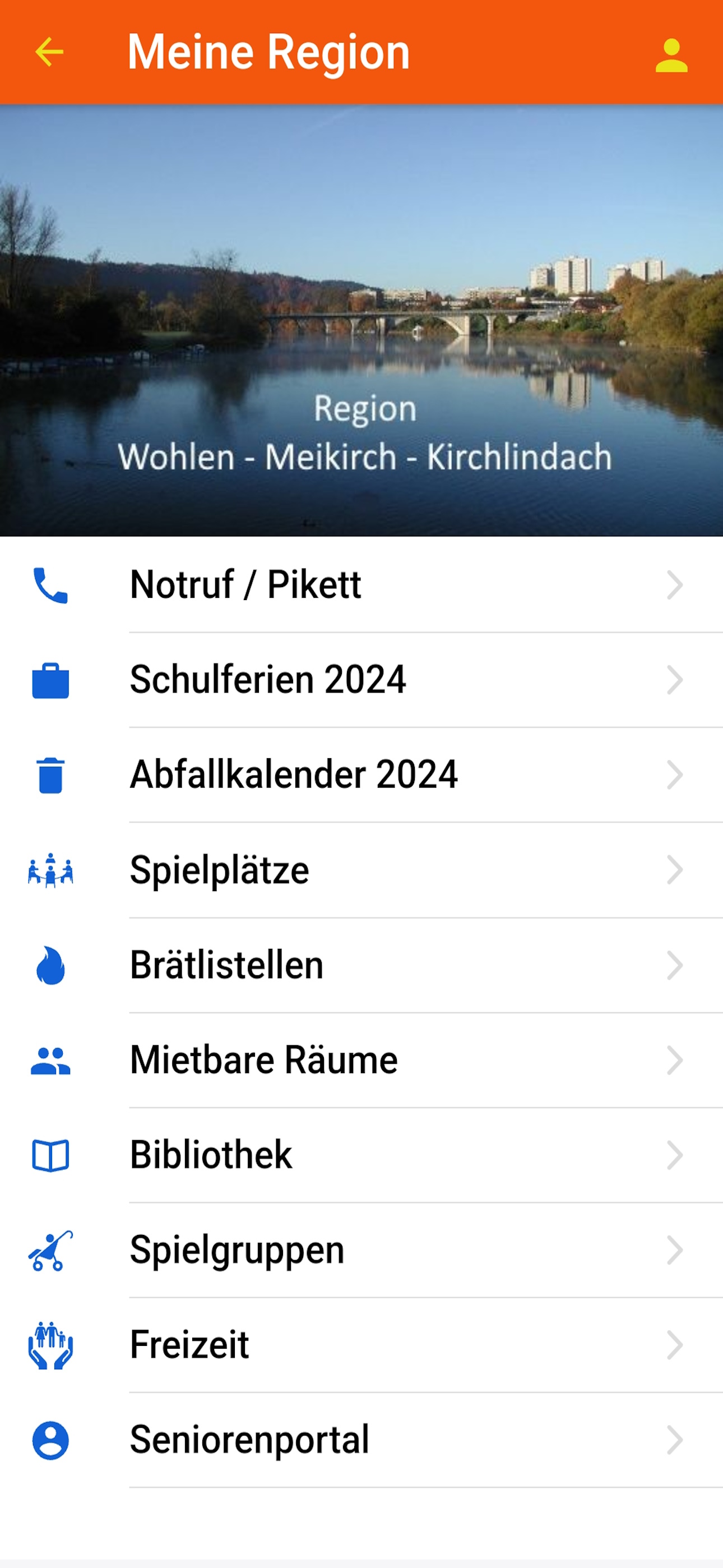Open Freizeit section
The width and height of the screenshot is (723, 1568).
pyautogui.click(x=361, y=1345)
